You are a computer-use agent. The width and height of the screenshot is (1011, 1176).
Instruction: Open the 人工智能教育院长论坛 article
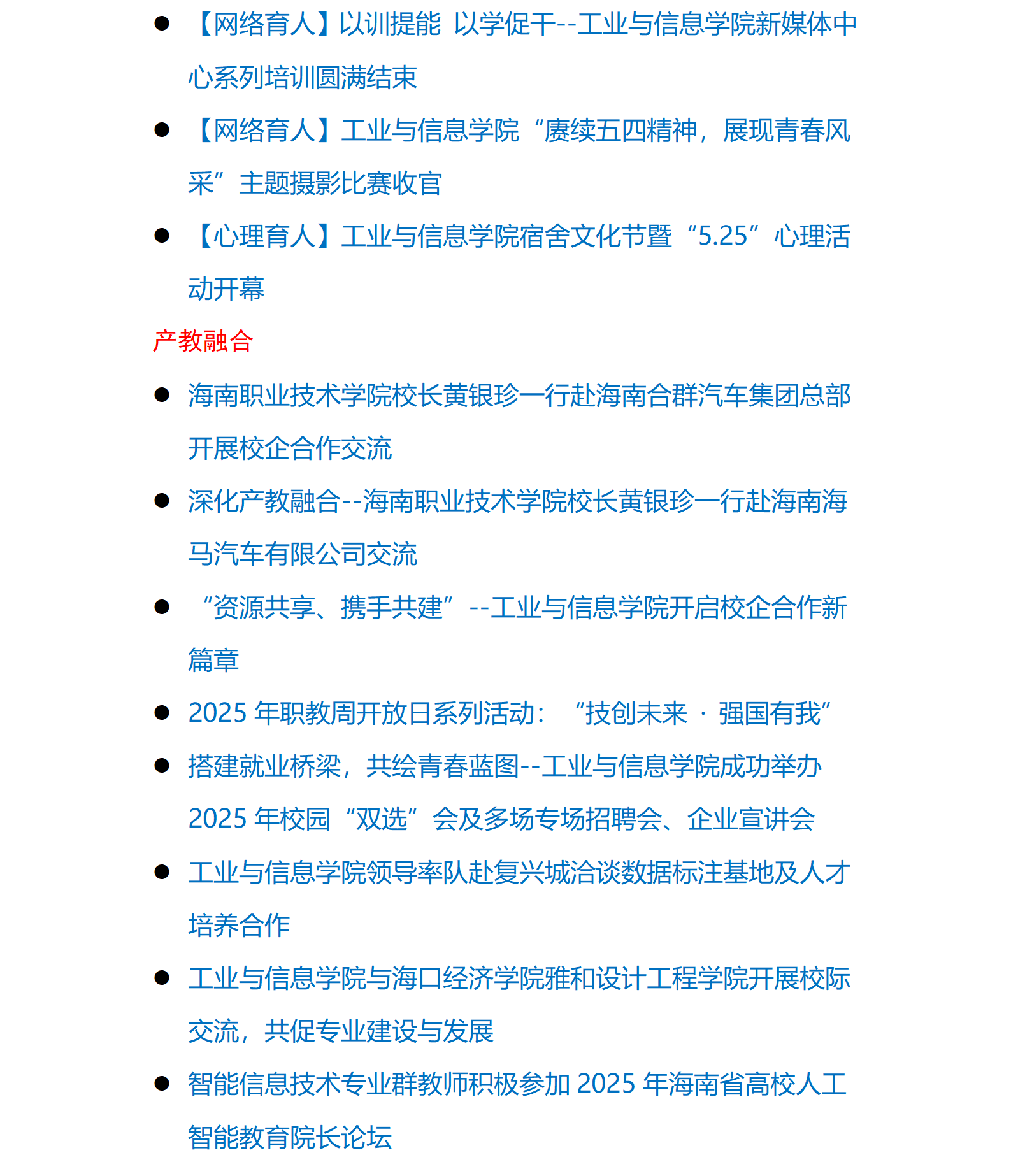(517, 1084)
